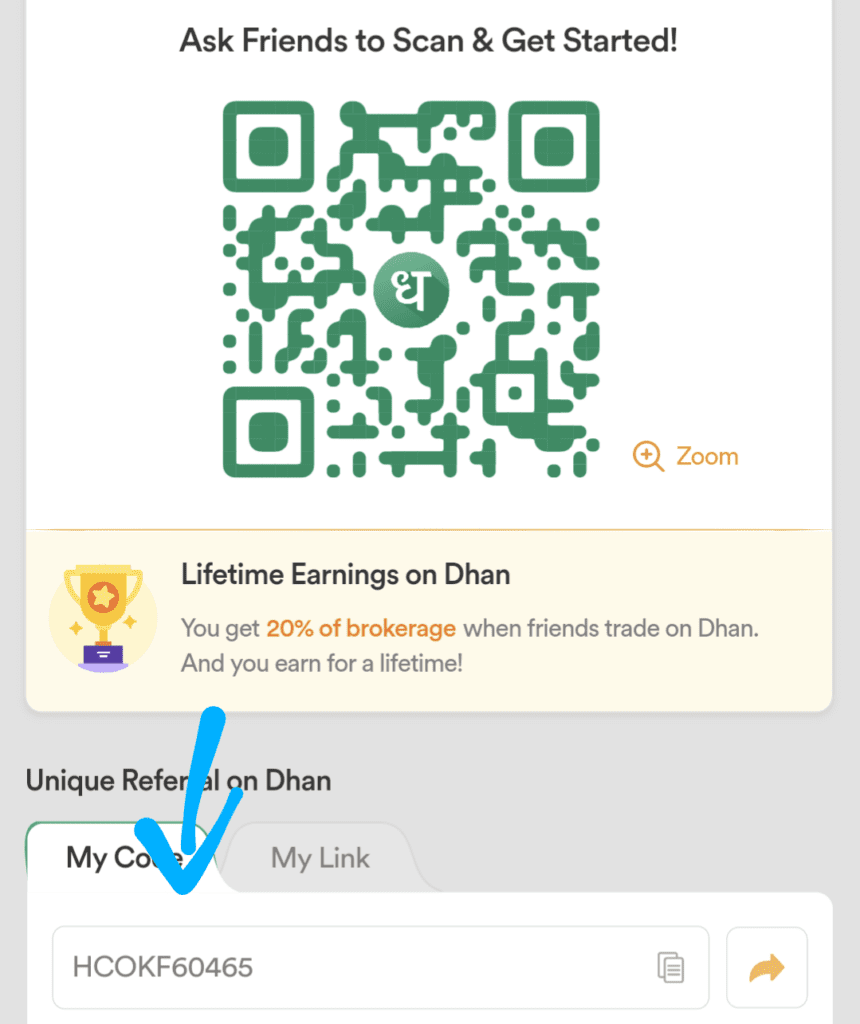Zoom the referral QR code
The width and height of the screenshot is (860, 1024).
point(686,457)
